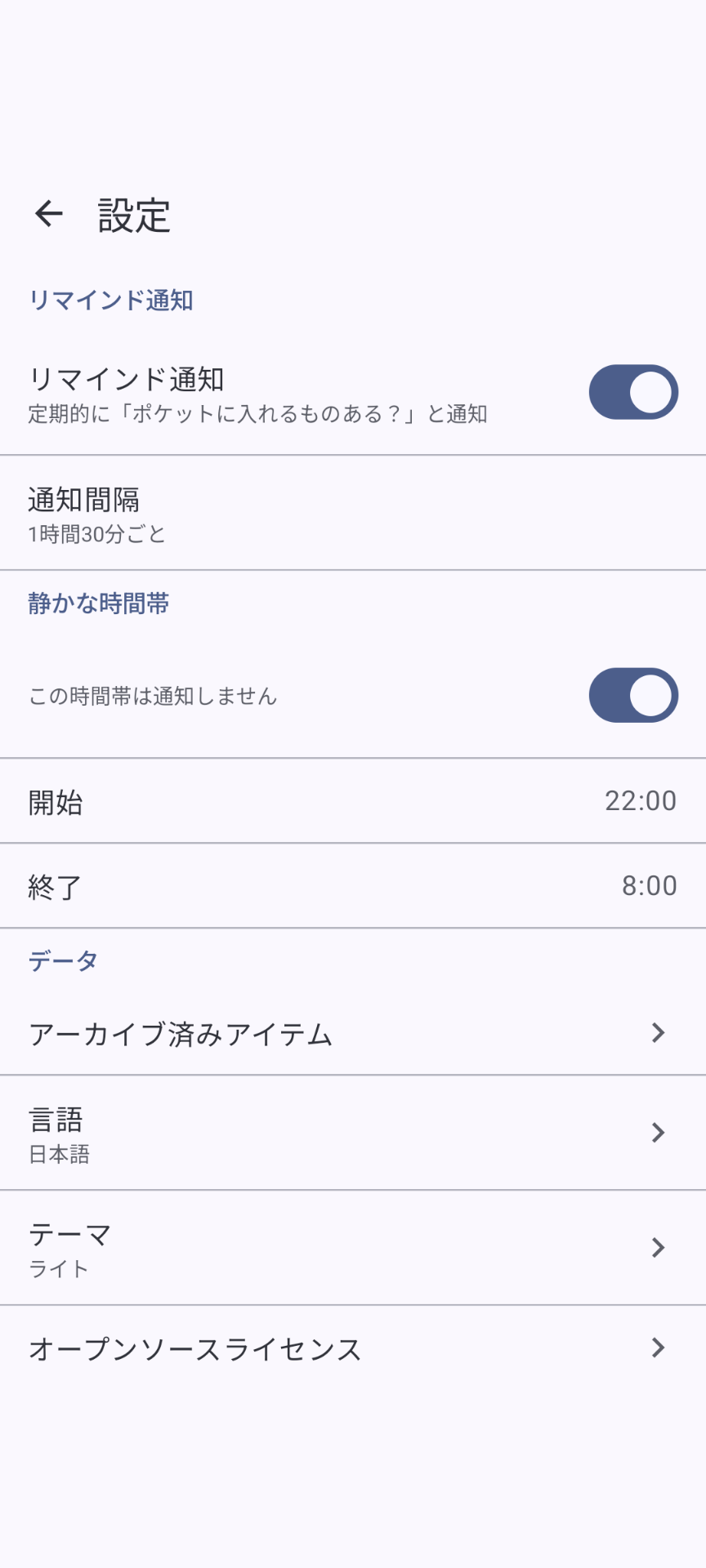The image size is (706, 1568).
Task: View オープンソースライセンス
Action: (353, 1348)
